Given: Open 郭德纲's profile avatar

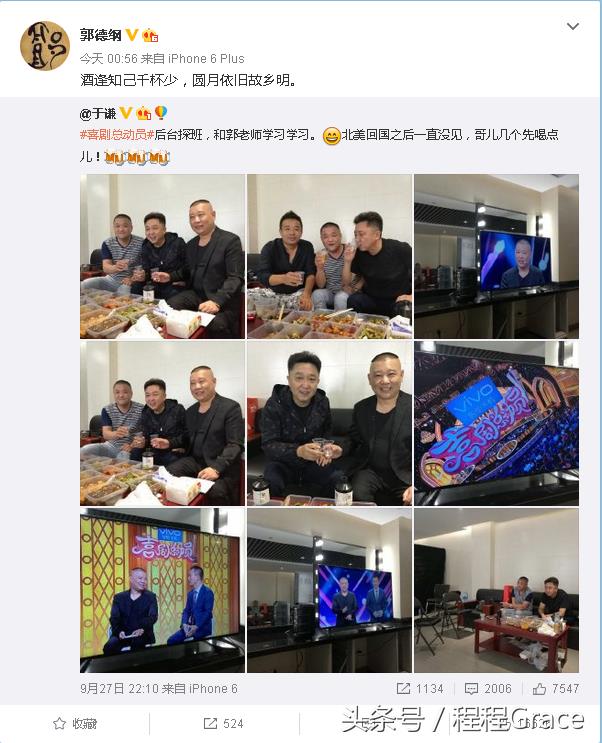Looking at the screenshot, I should click(45, 46).
